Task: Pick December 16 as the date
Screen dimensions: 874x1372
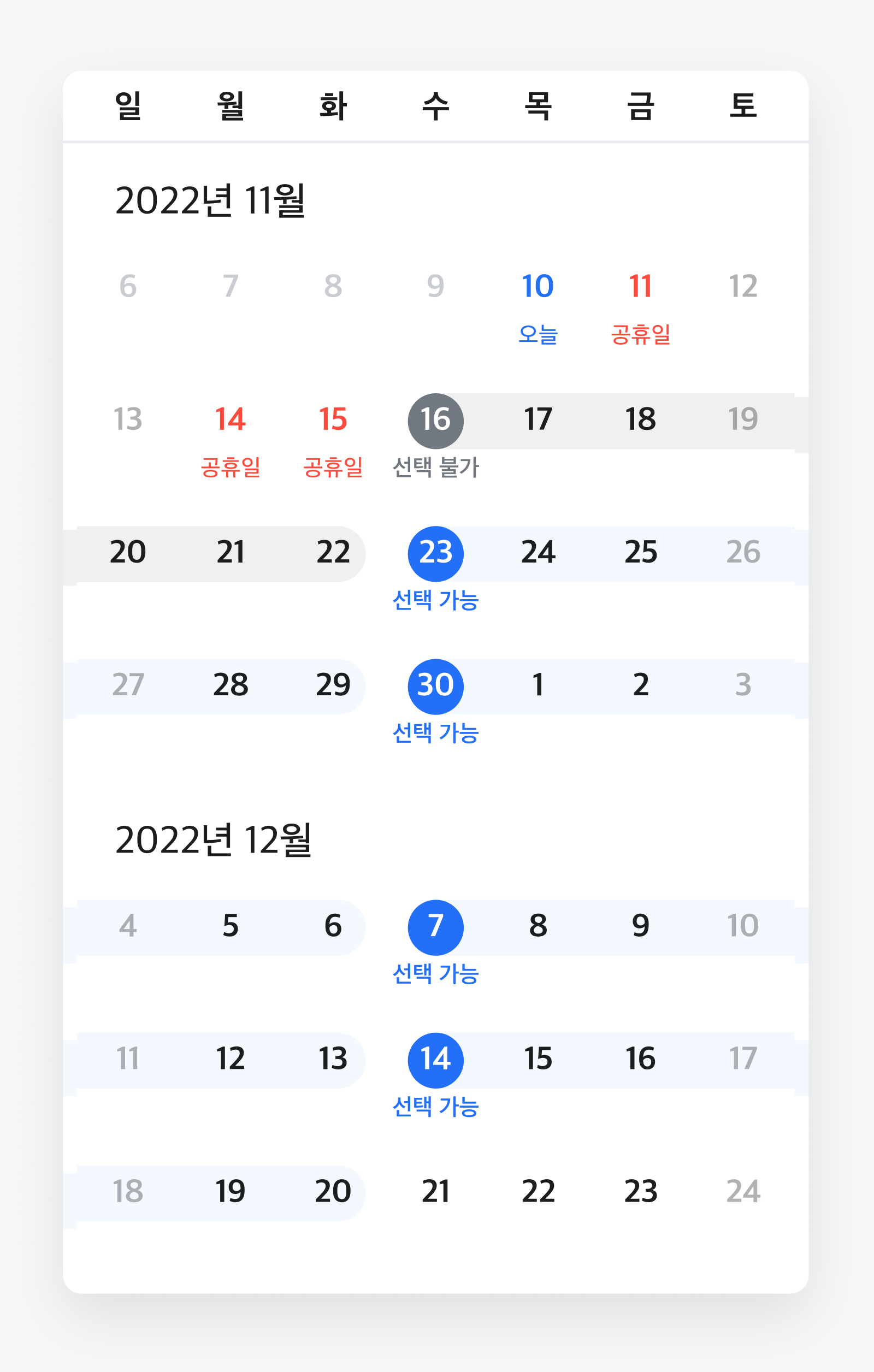Action: click(640, 1058)
